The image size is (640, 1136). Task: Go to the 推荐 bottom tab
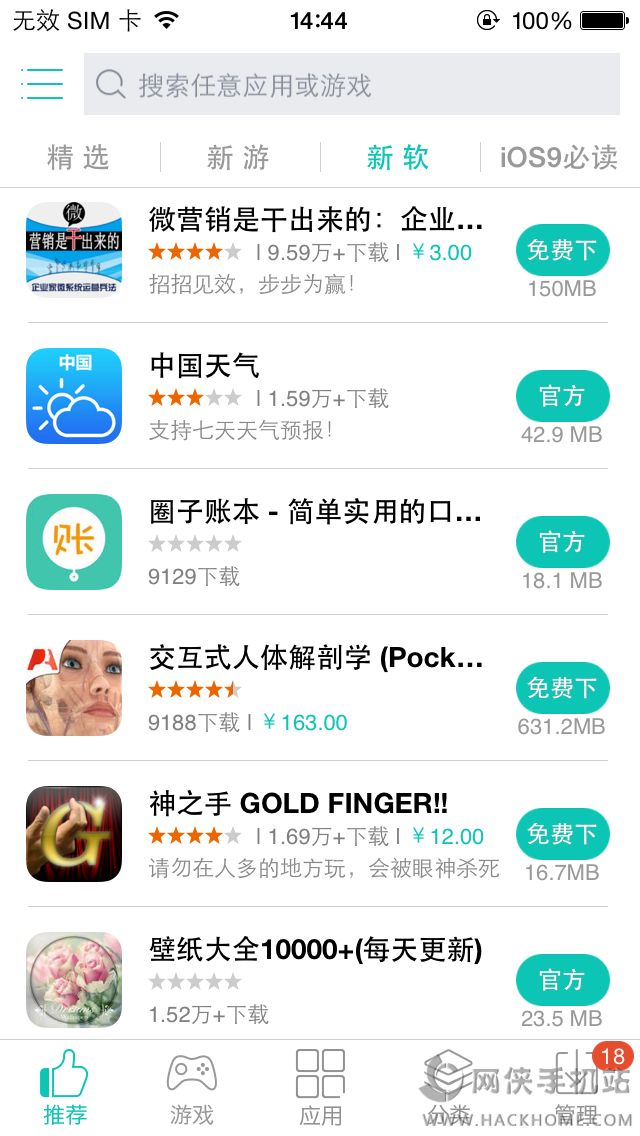pos(65,1088)
